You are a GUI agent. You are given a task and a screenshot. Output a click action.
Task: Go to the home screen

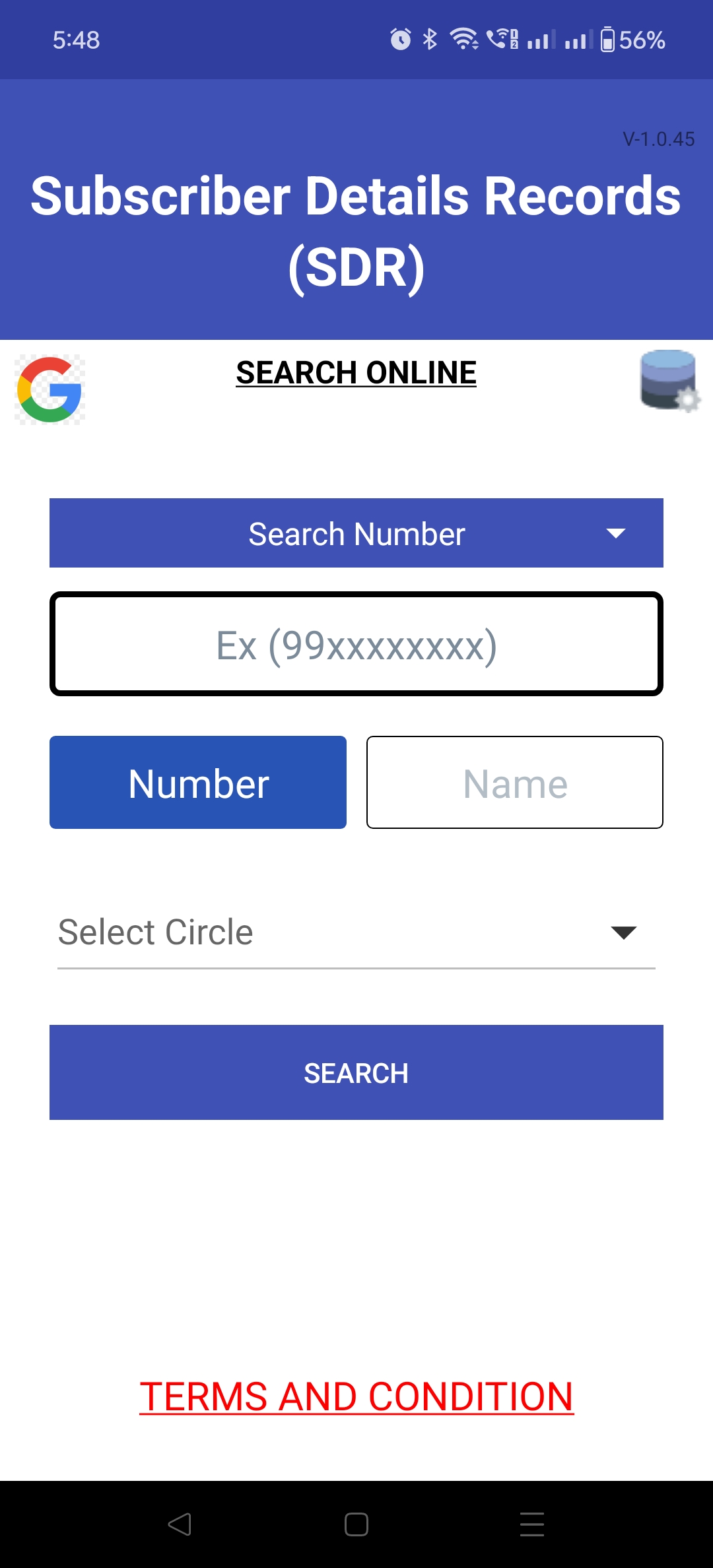click(356, 1524)
